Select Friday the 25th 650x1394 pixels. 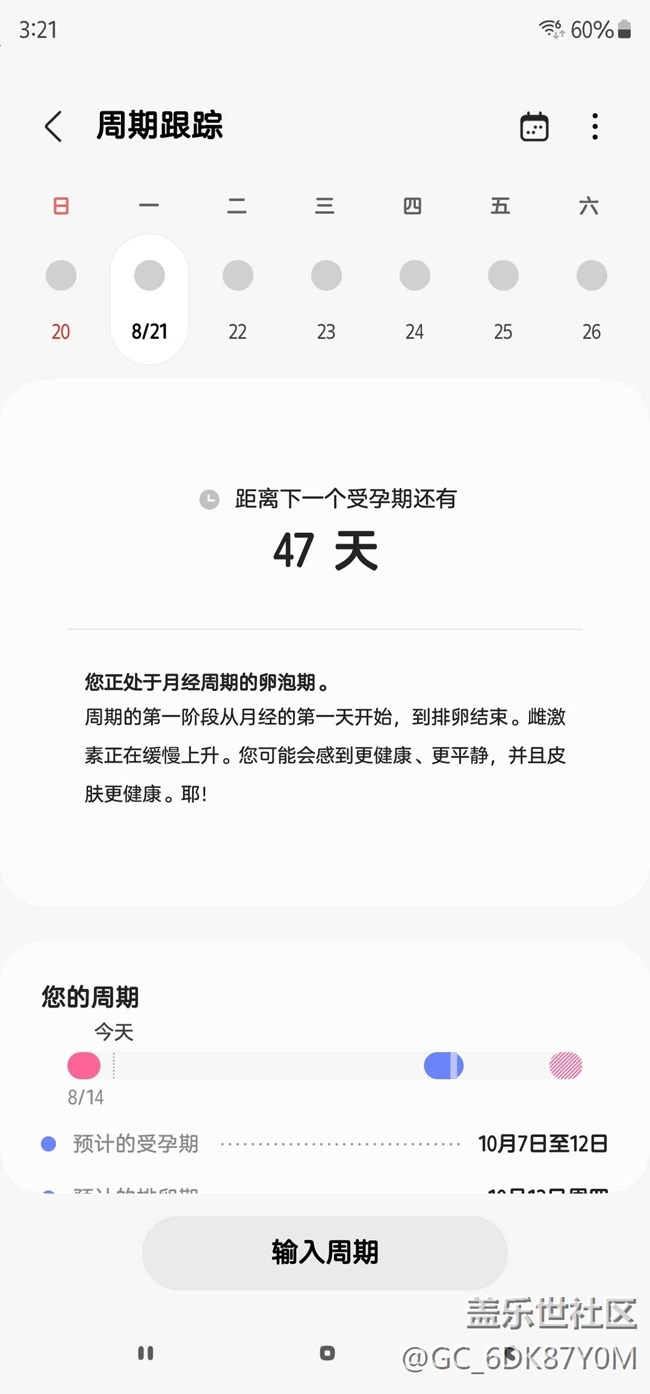pyautogui.click(x=503, y=298)
